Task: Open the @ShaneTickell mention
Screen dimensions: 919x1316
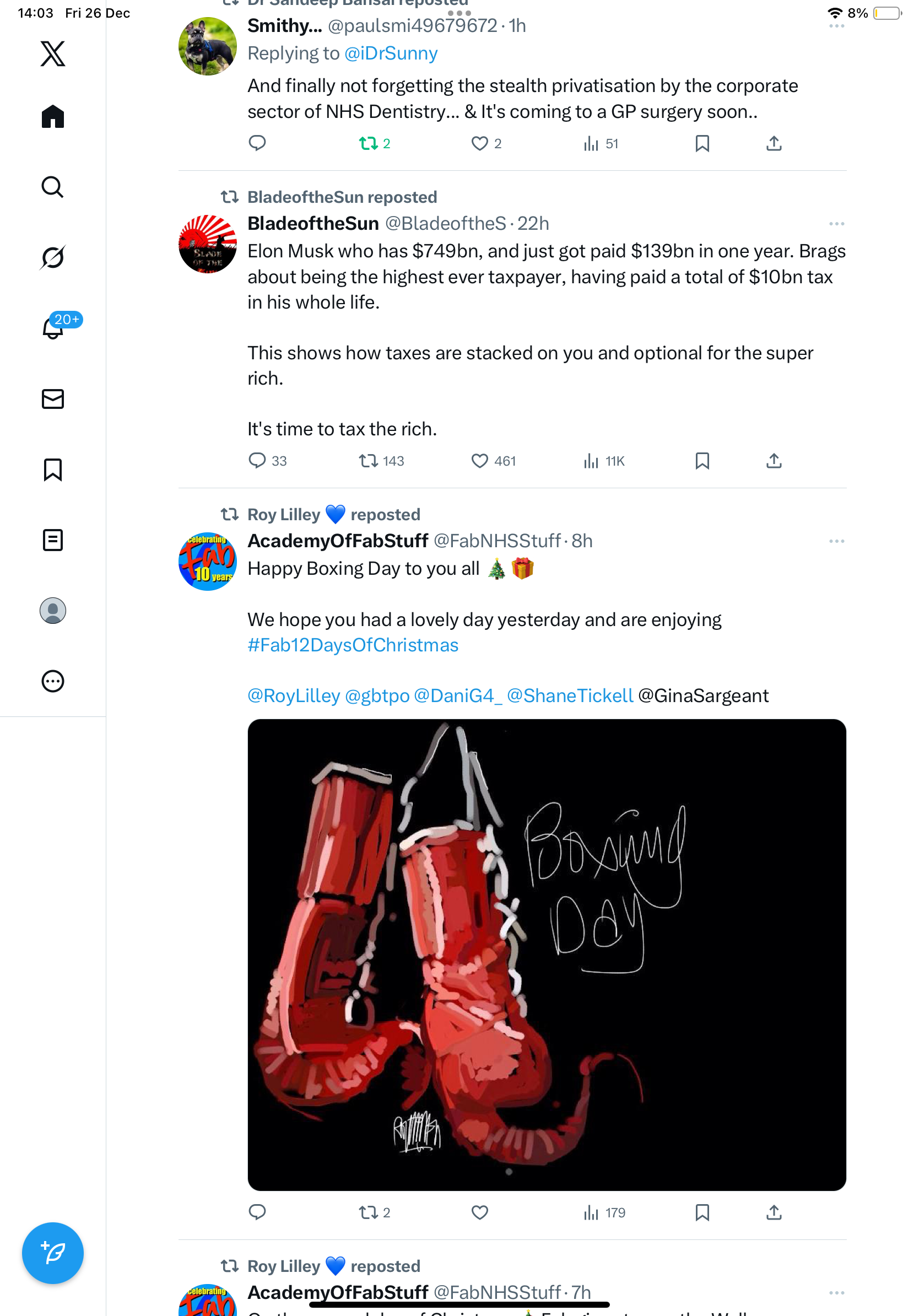Action: (x=570, y=695)
